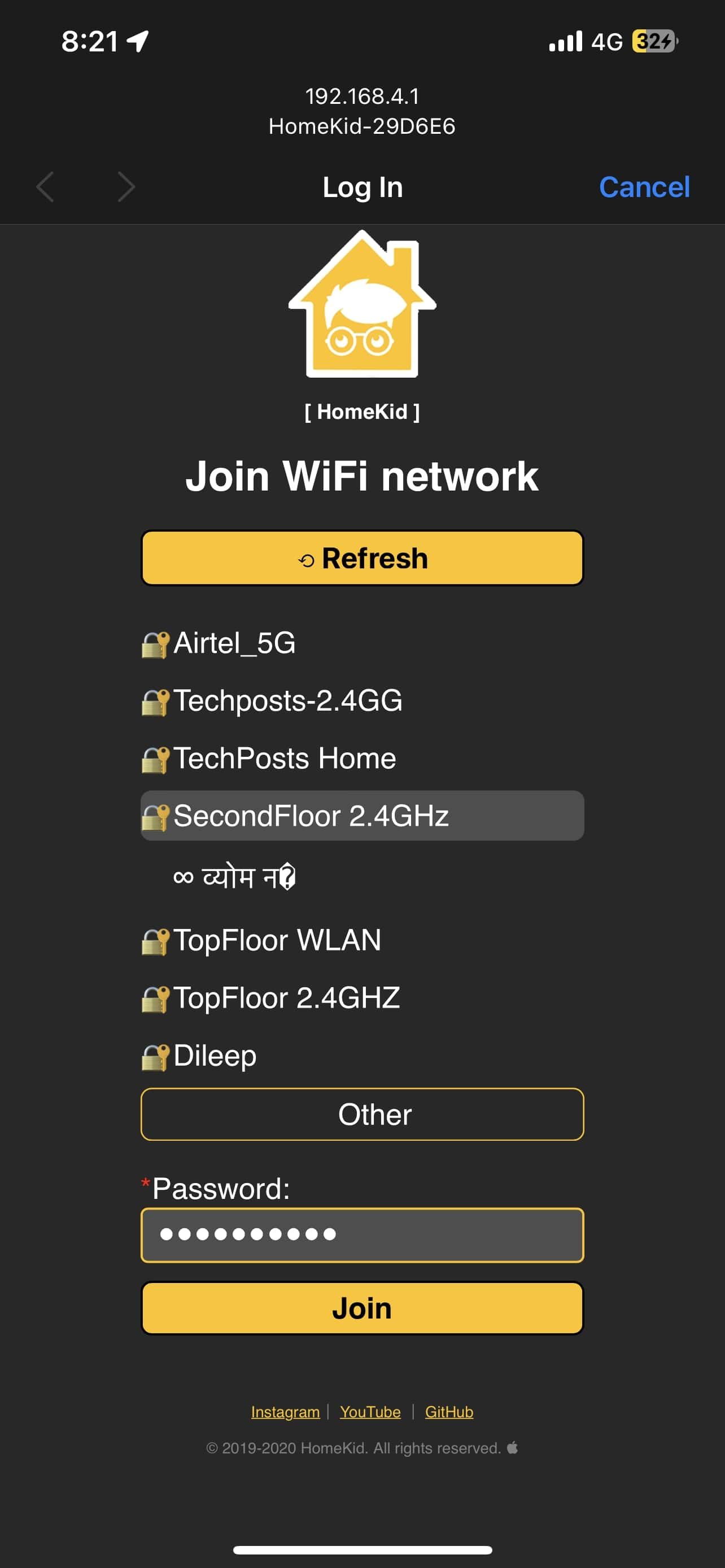Cancel the Log In captive portal
Image resolution: width=725 pixels, height=1568 pixels.
(x=644, y=187)
